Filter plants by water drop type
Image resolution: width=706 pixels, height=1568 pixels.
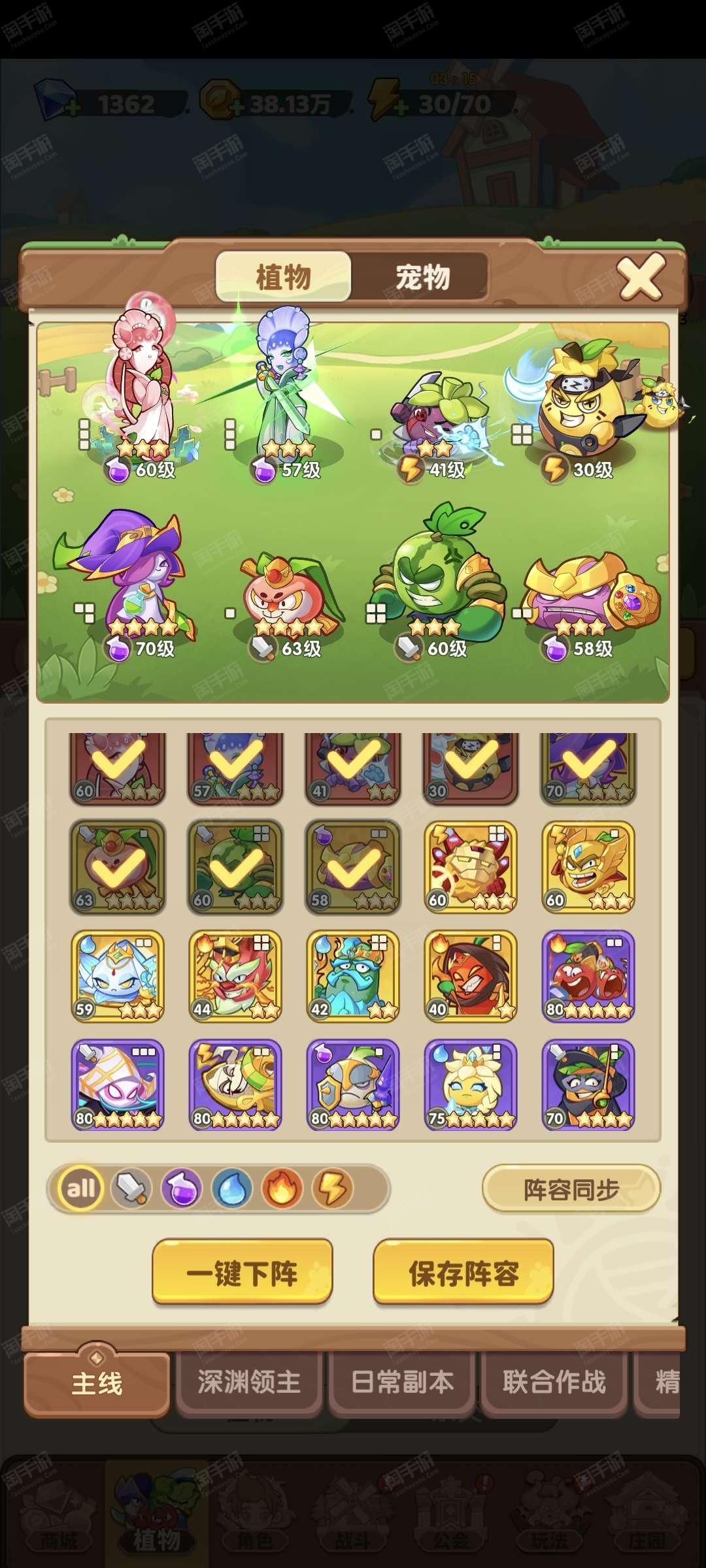click(x=232, y=1188)
